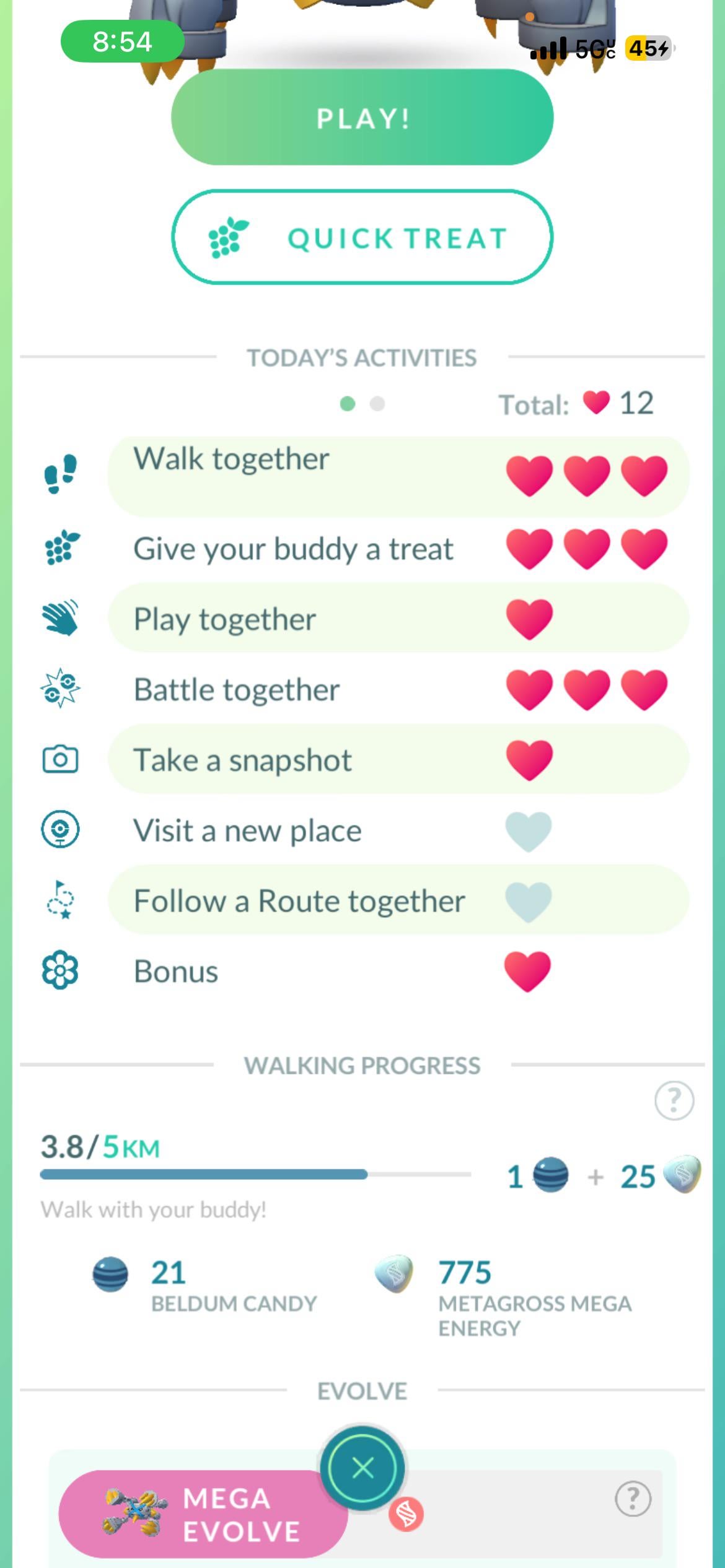
Task: Tap the PLAY! button
Action: pos(362,118)
